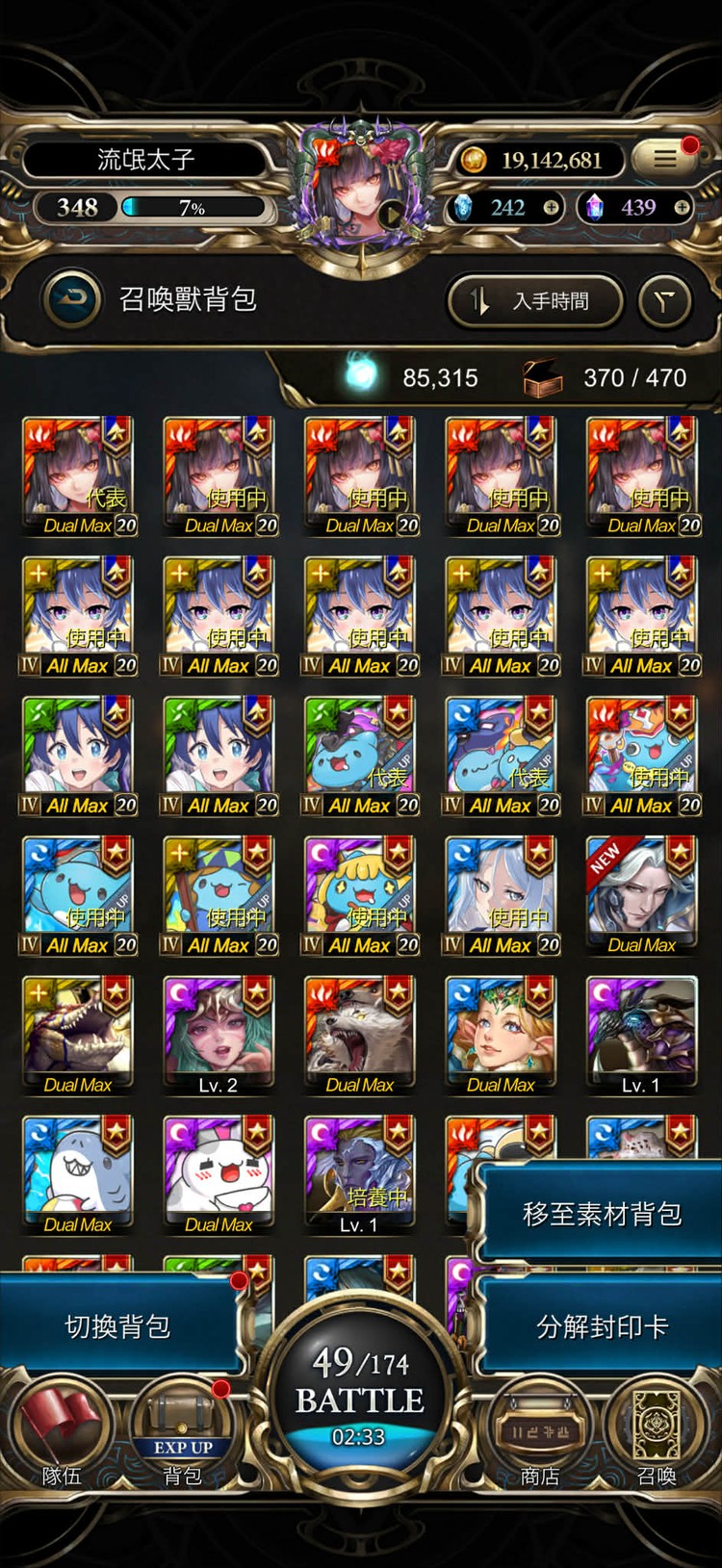This screenshot has height=1568, width=722.
Task: Go to the 召喚 summon tab
Action: (x=657, y=1434)
